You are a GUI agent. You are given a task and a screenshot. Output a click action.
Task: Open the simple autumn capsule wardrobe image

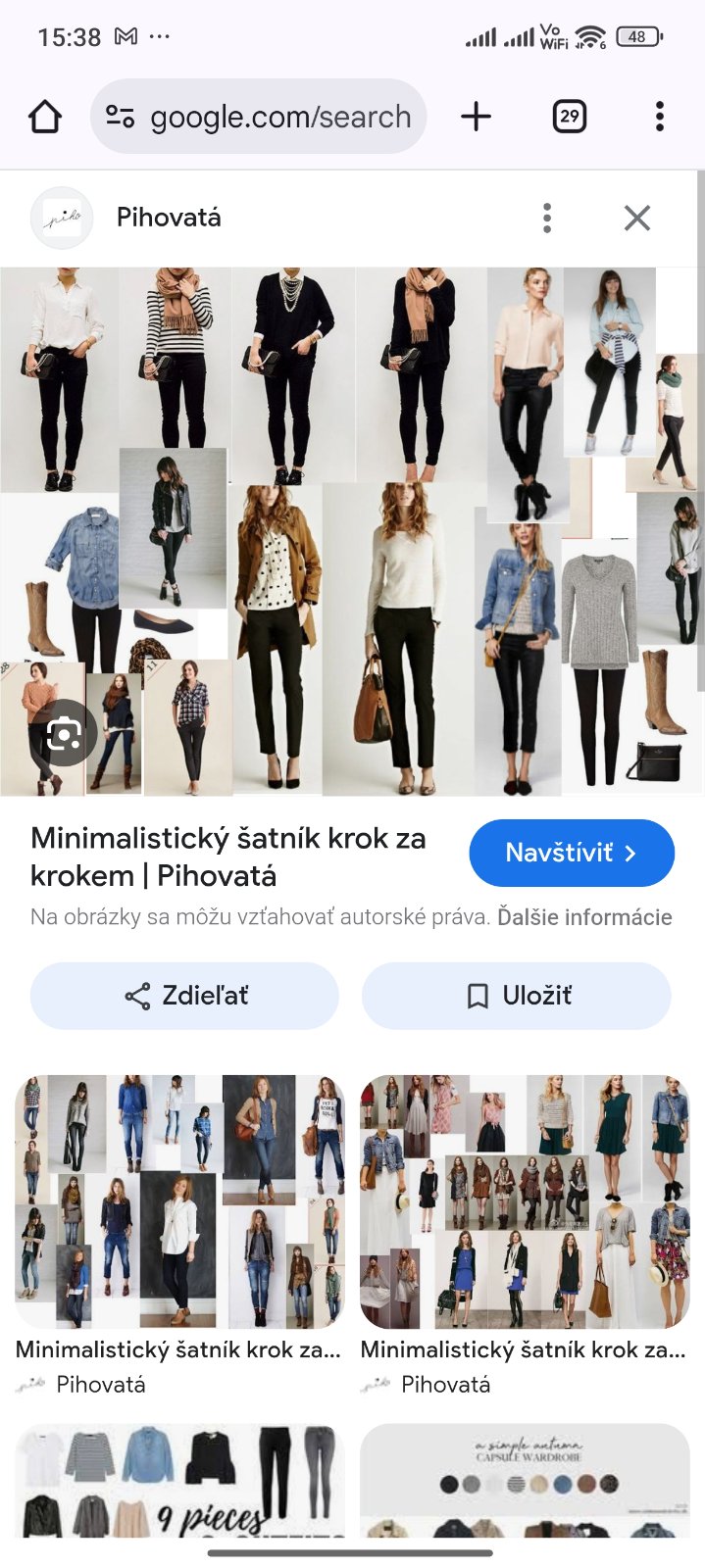(x=525, y=1480)
